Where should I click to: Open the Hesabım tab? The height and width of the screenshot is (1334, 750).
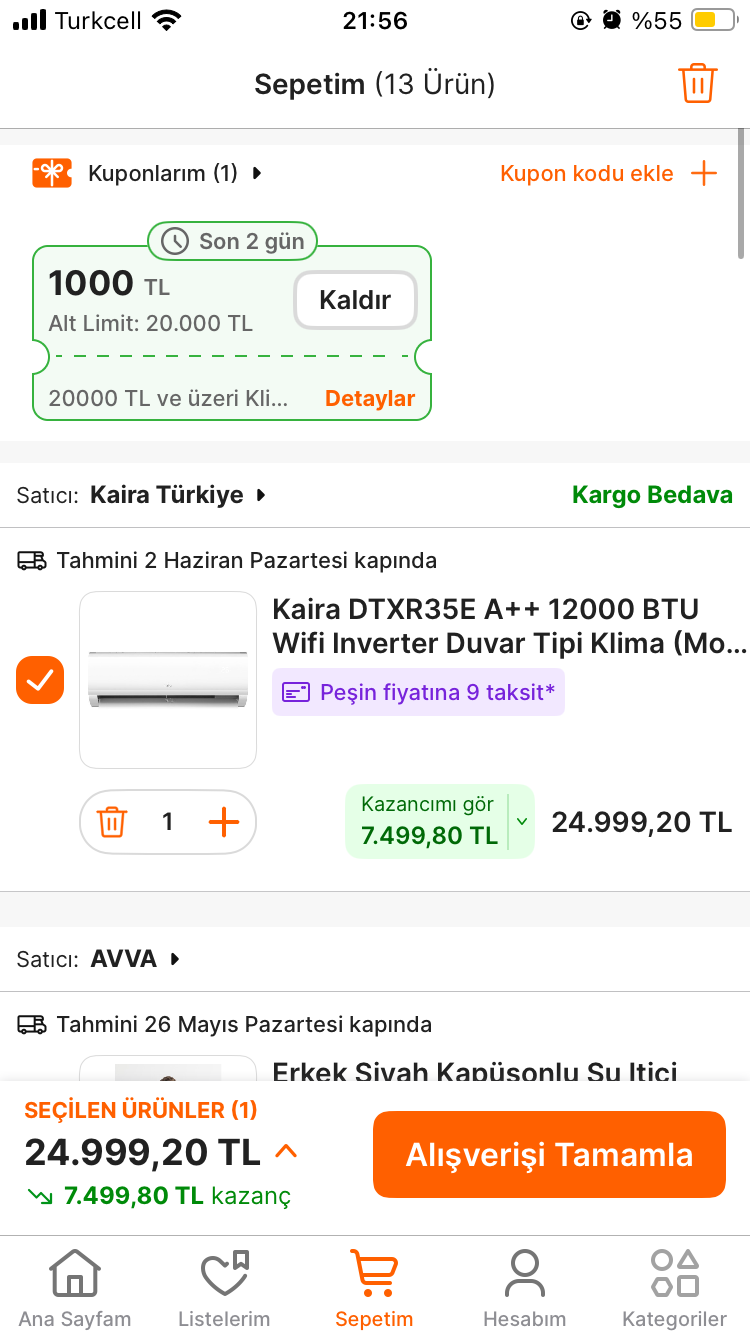(524, 1289)
